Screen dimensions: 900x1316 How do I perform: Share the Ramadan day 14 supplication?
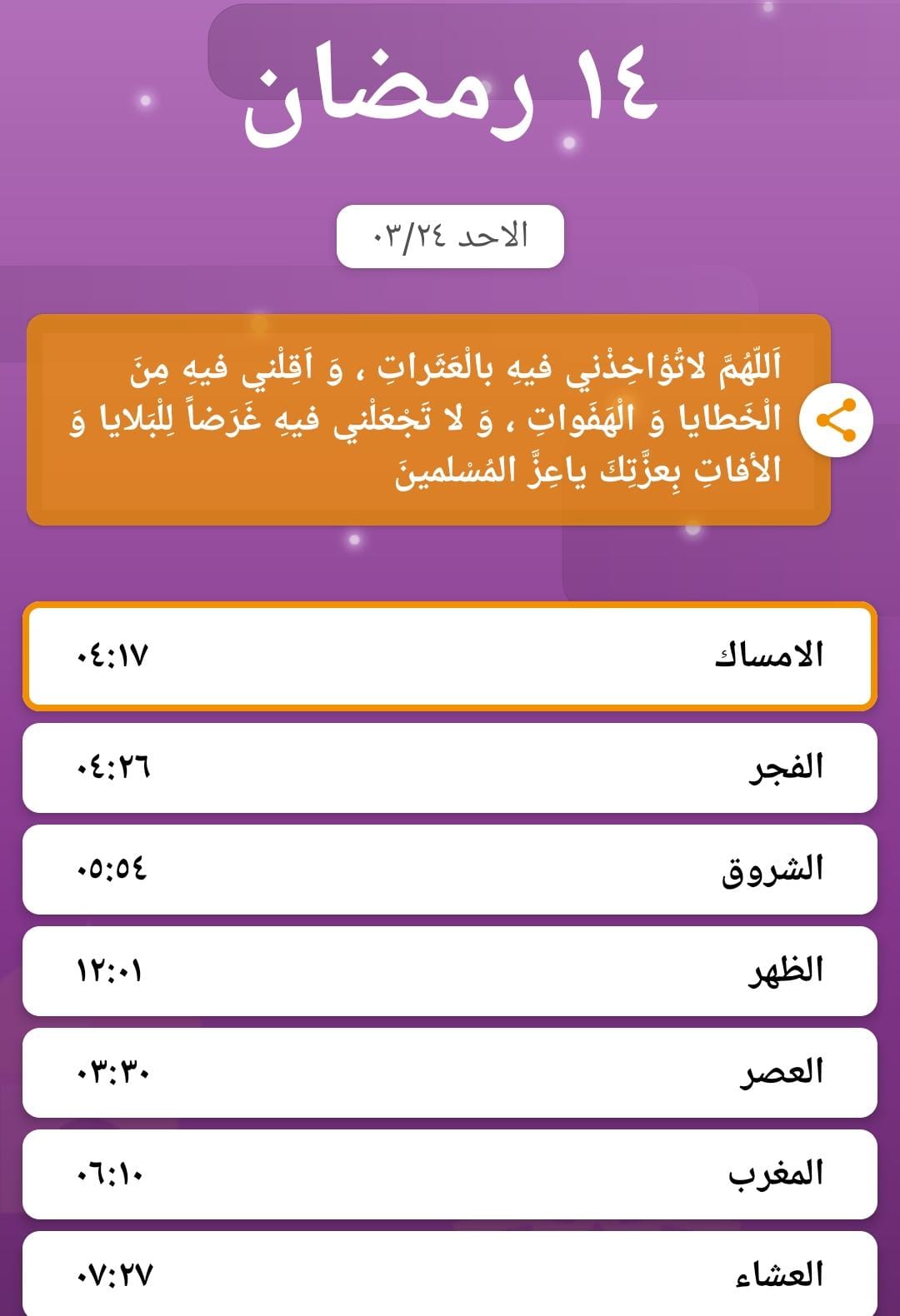click(836, 421)
